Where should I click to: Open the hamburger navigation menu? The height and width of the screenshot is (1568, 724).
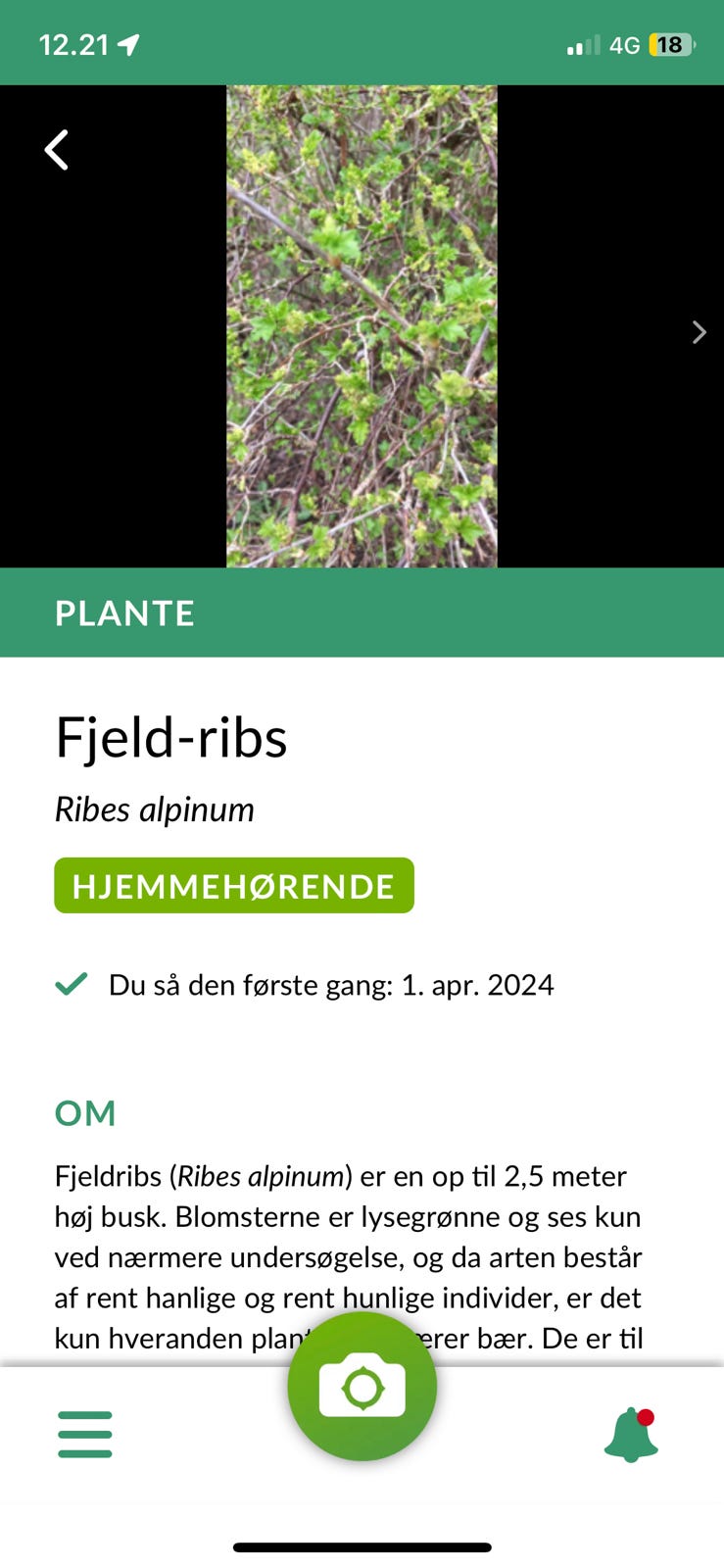click(84, 1433)
